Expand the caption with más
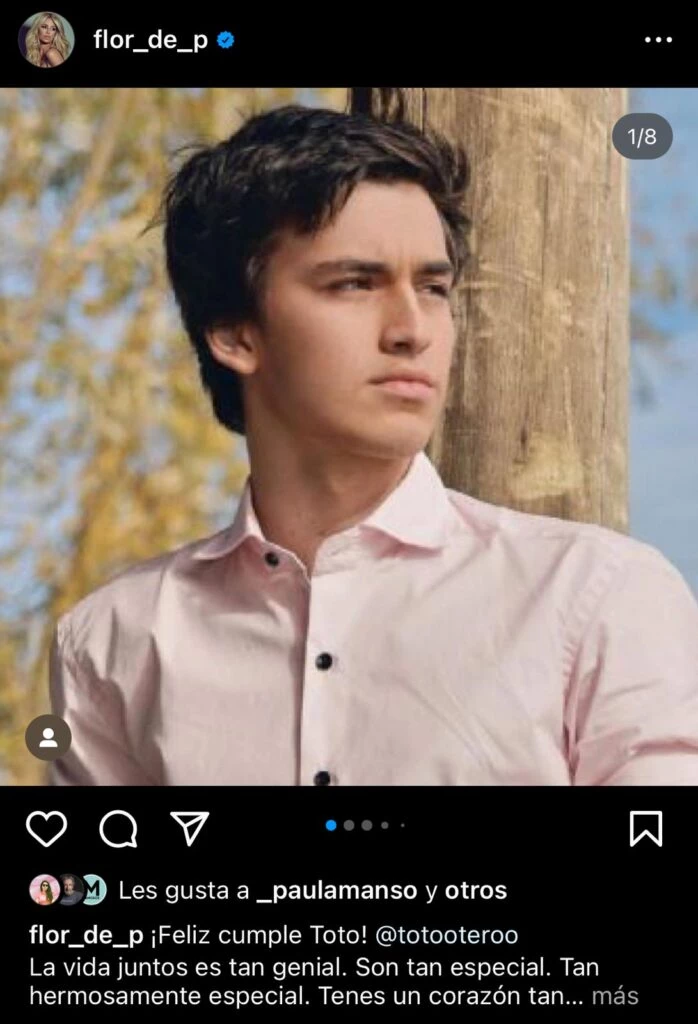This screenshot has height=1024, width=698. 615,996
